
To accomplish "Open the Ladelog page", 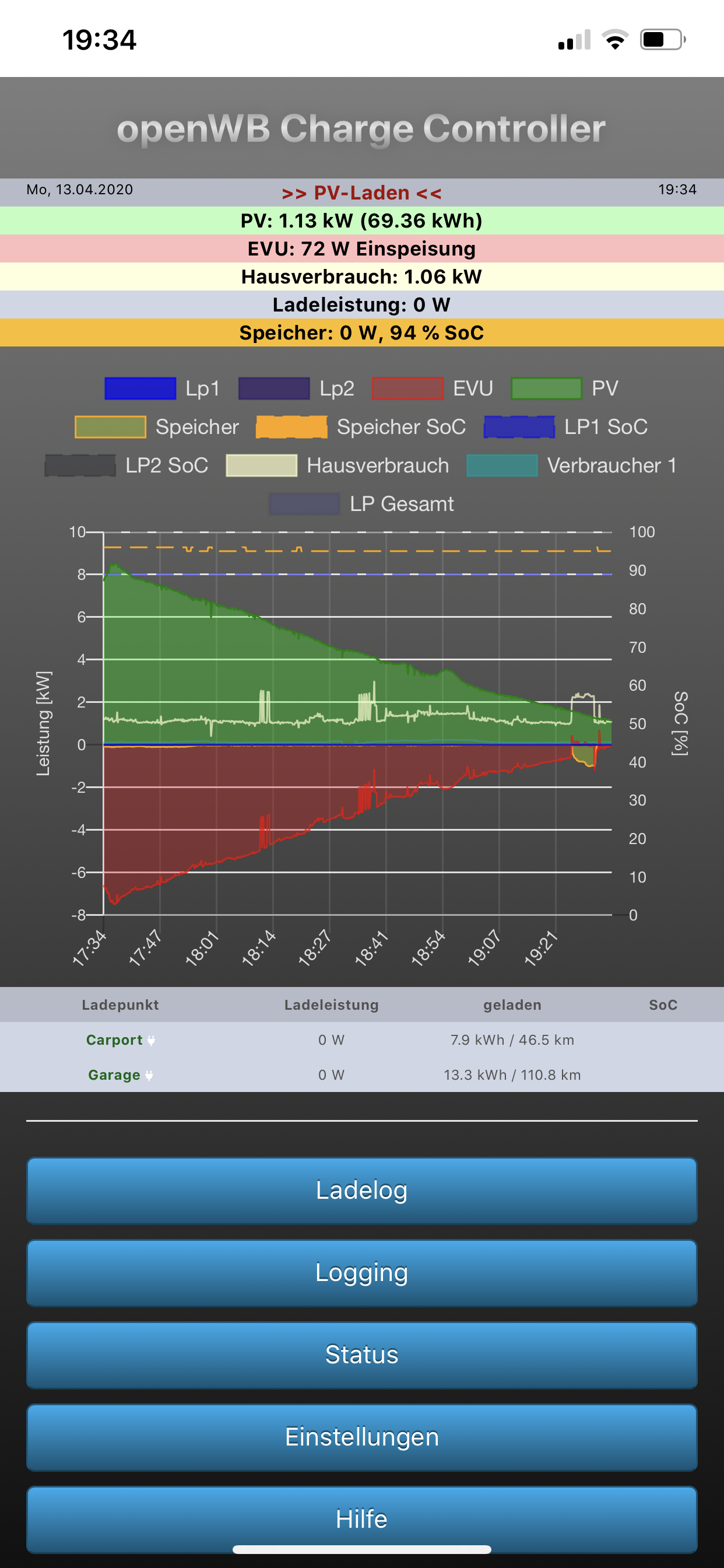I will 361,1190.
